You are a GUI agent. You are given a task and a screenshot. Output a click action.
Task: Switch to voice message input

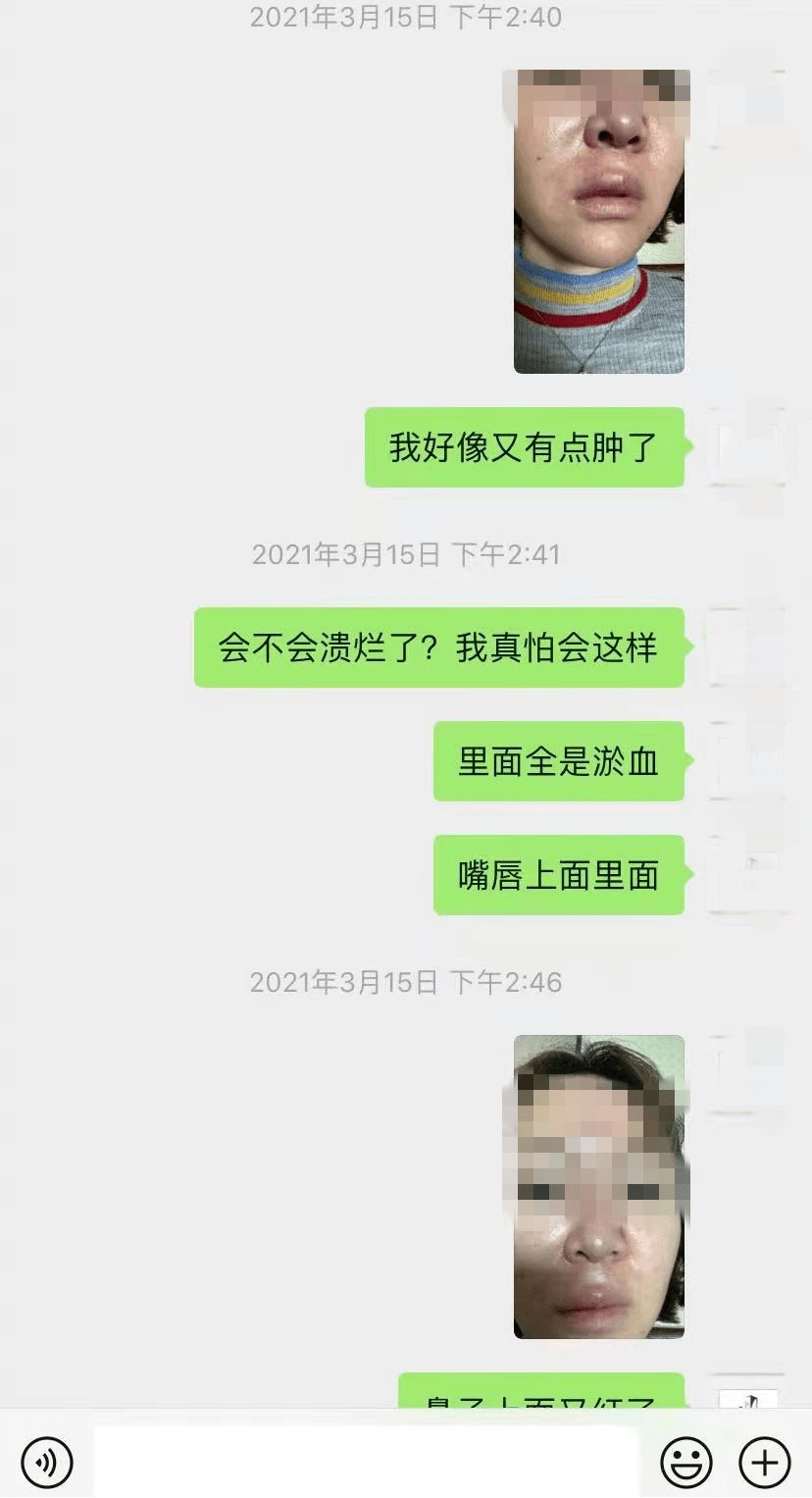46,1463
